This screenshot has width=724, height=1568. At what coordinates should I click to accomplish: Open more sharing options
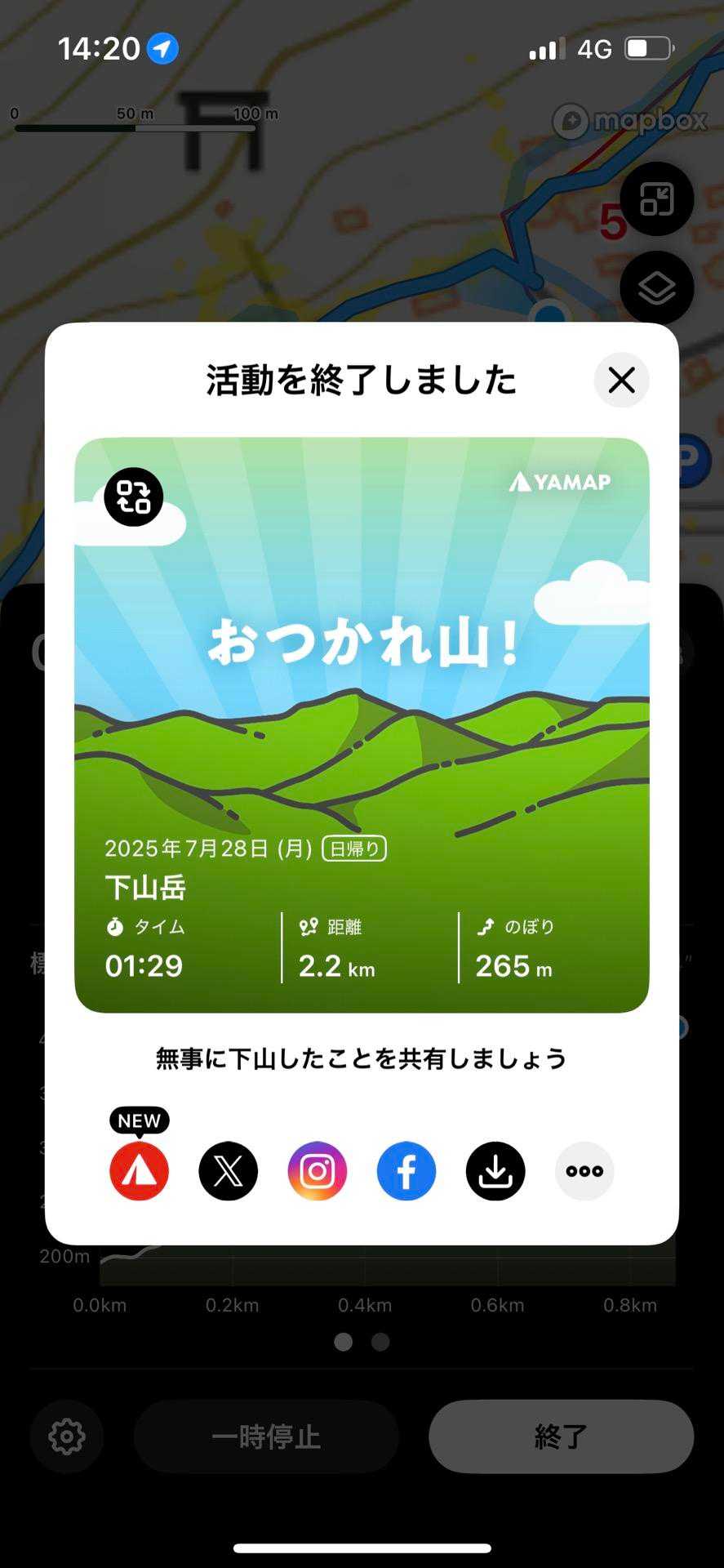[584, 1171]
